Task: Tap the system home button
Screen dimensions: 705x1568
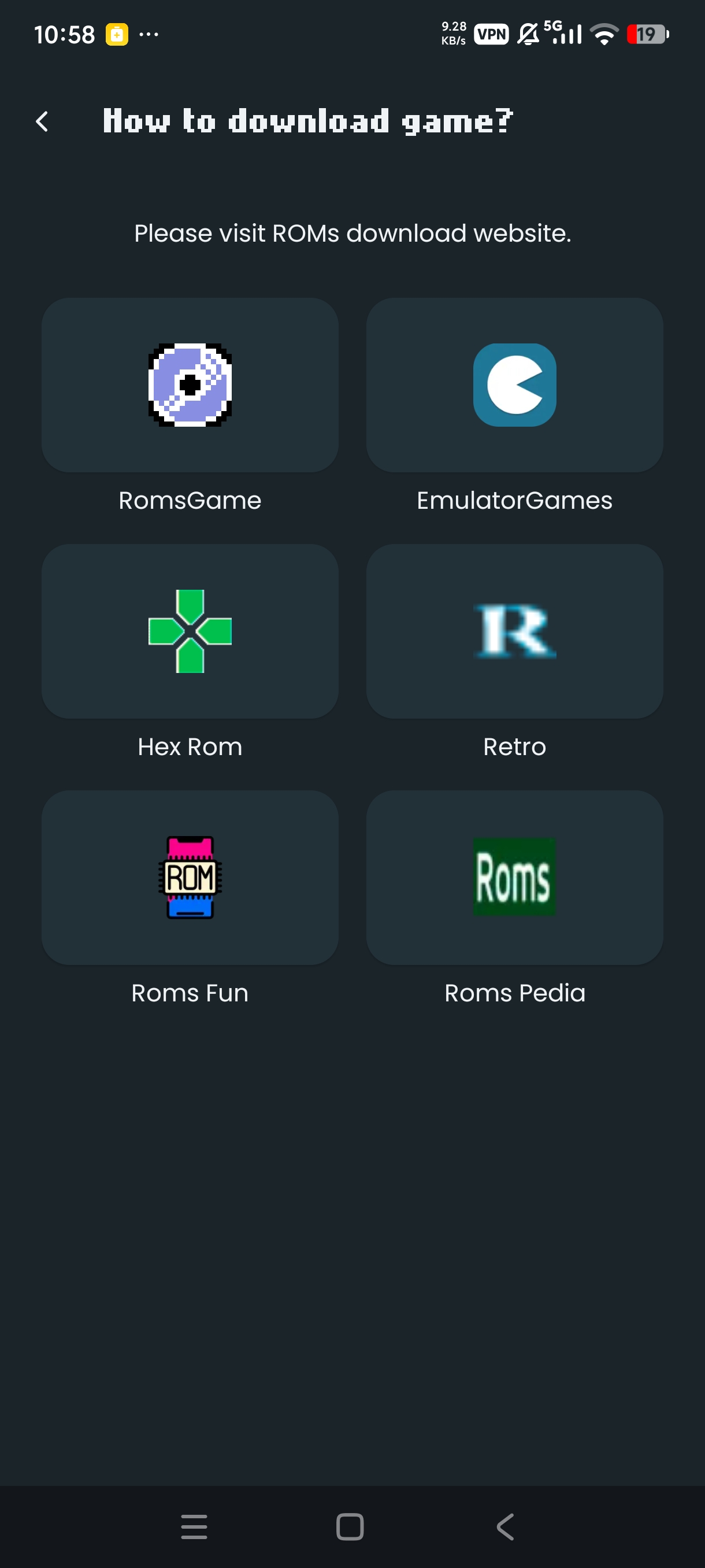Action: [x=350, y=1526]
